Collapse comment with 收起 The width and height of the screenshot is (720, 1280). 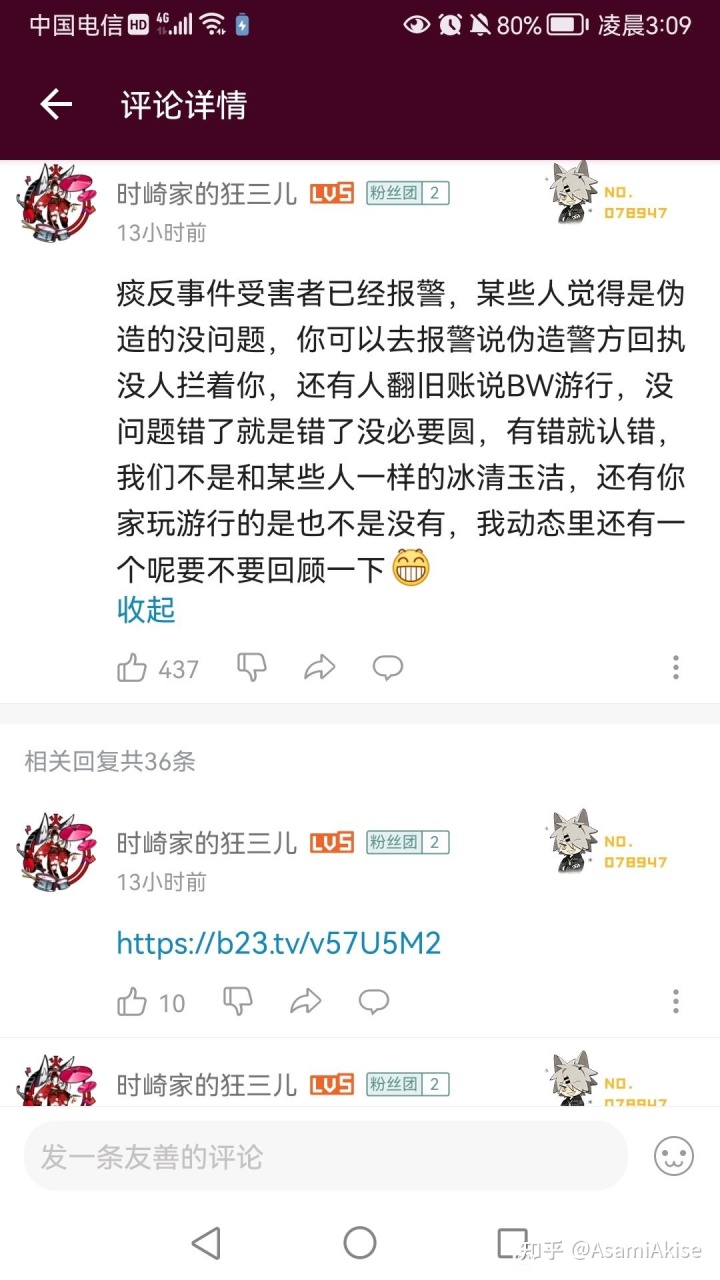[146, 609]
